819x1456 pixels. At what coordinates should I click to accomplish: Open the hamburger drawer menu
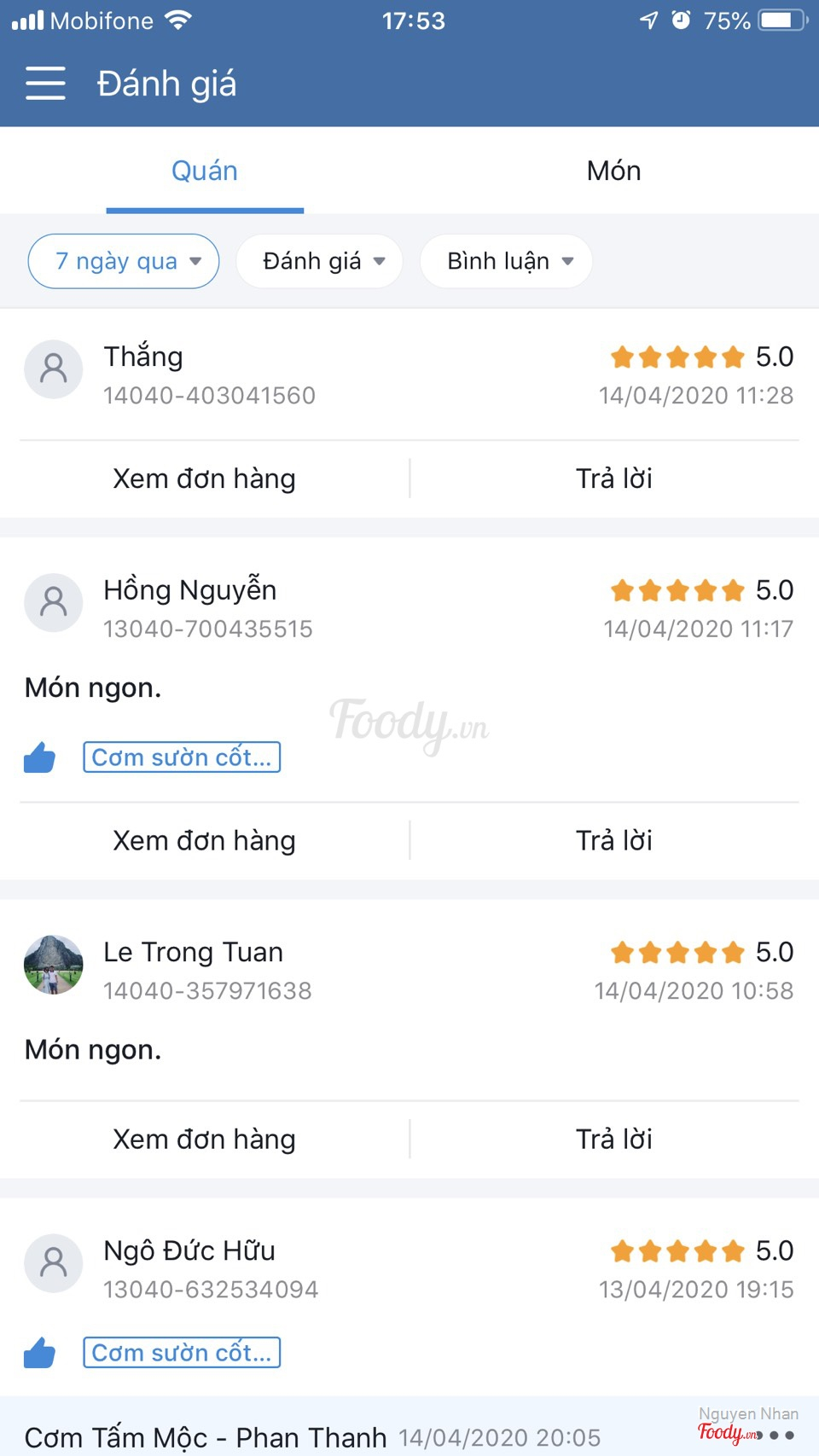pyautogui.click(x=45, y=84)
